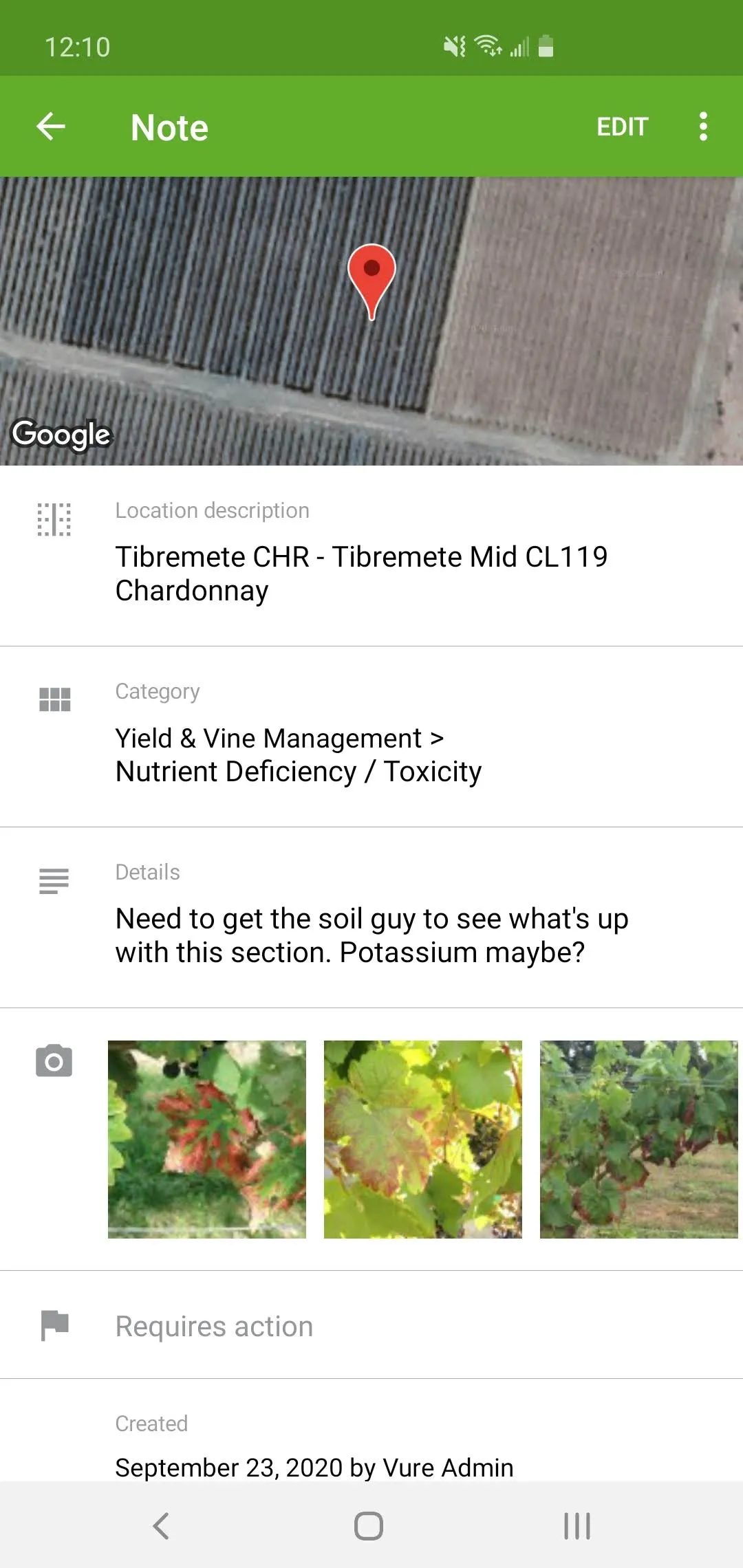Expand the Yield & Vine Management category
This screenshot has width=743, height=1568.
point(280,738)
